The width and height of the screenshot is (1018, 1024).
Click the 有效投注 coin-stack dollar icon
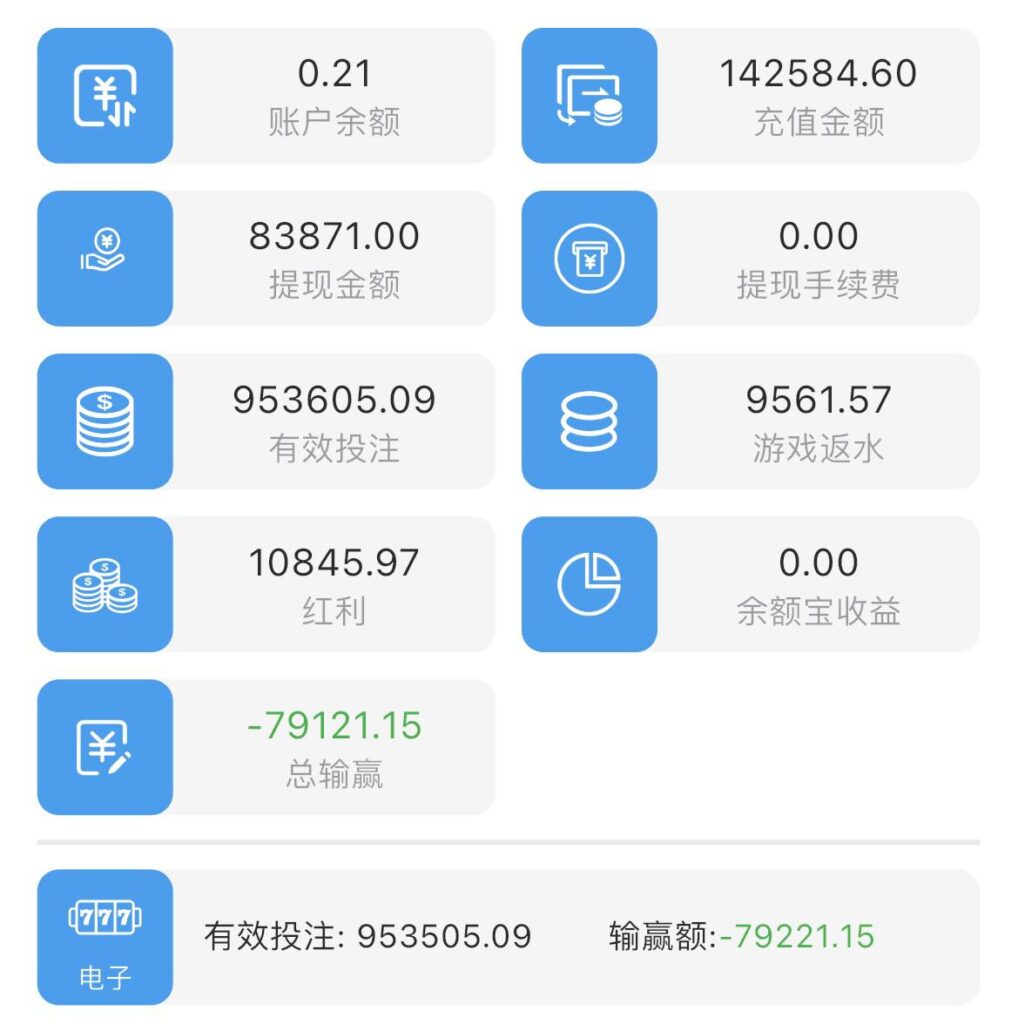pos(104,421)
